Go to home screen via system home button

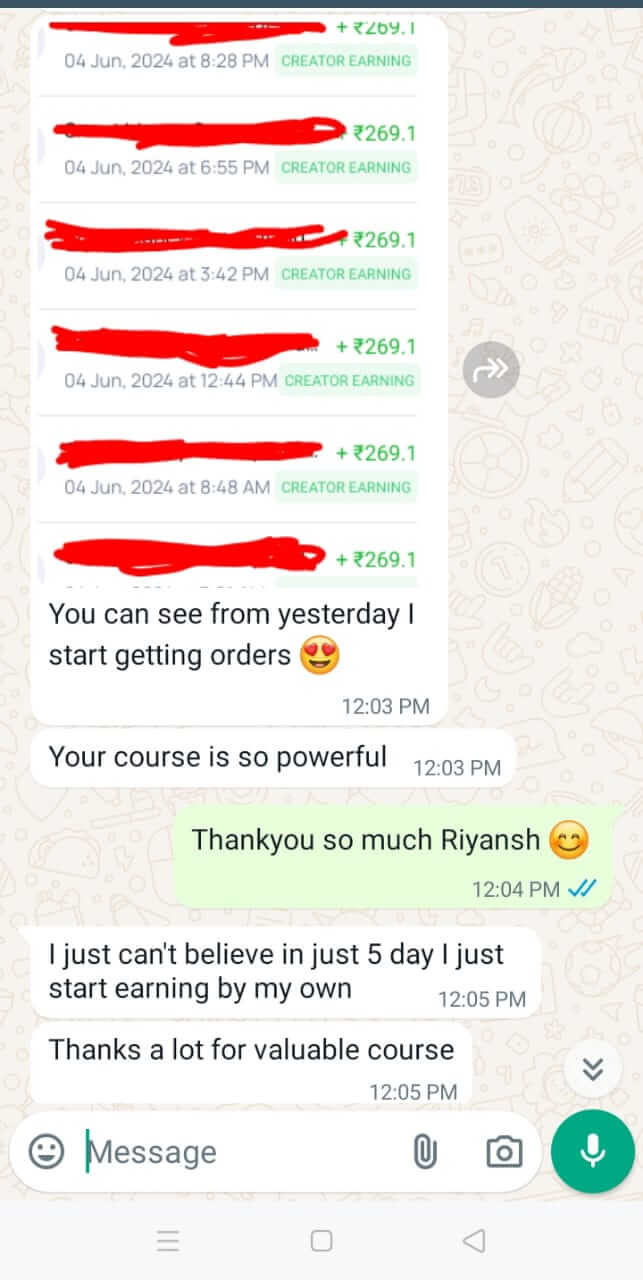[x=321, y=1241]
